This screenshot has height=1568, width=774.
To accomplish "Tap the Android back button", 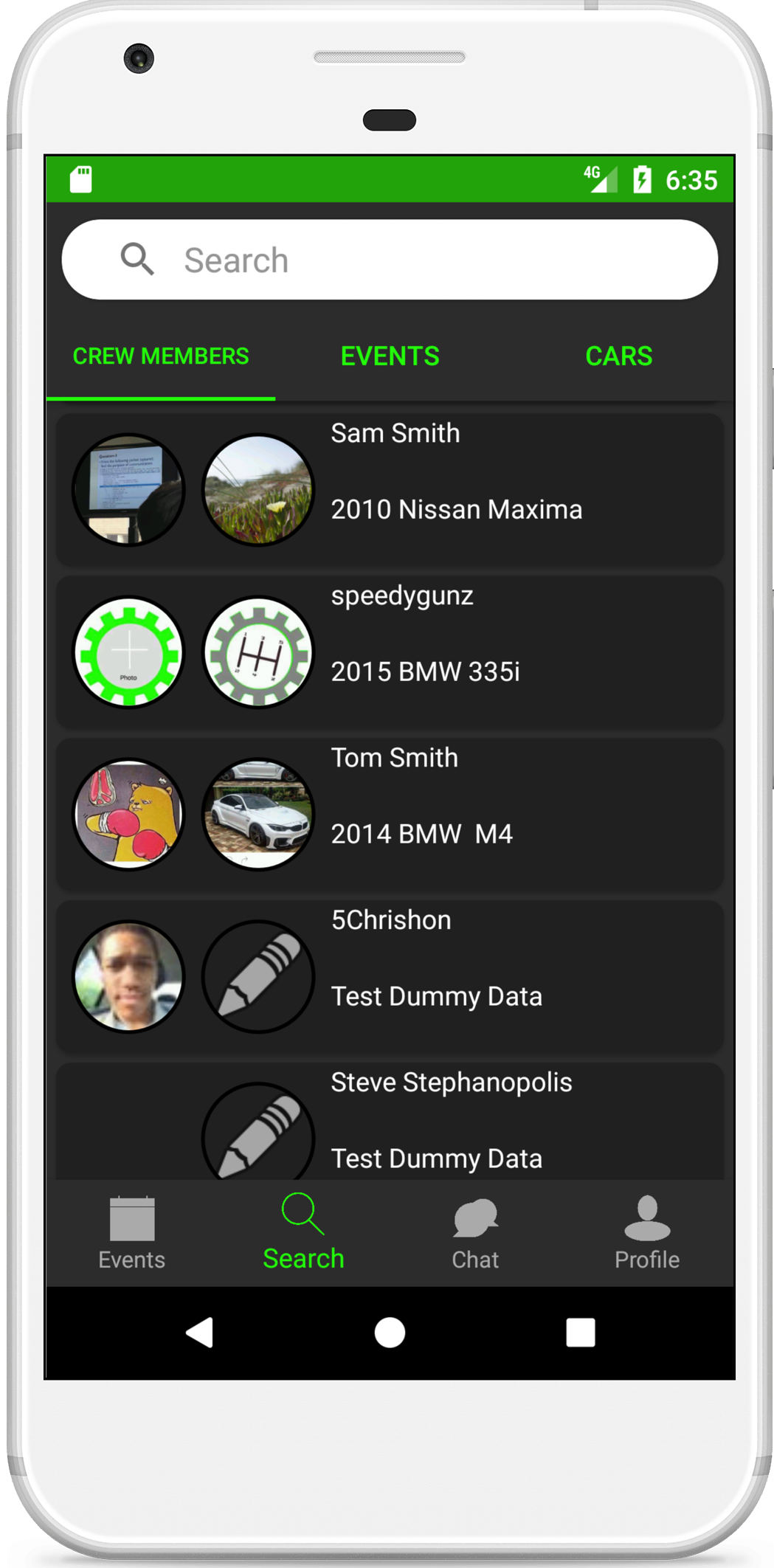I will (199, 1333).
